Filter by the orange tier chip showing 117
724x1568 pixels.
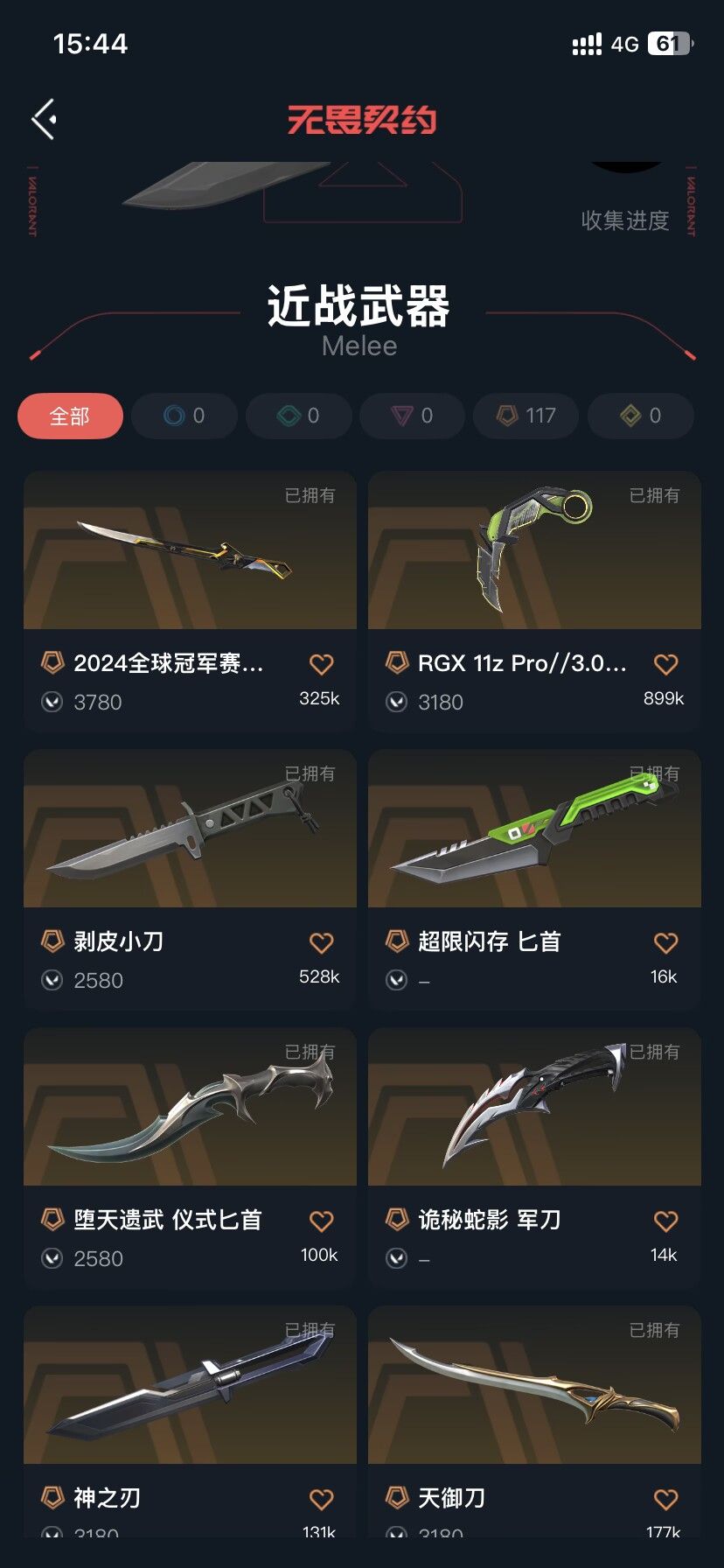pos(526,416)
